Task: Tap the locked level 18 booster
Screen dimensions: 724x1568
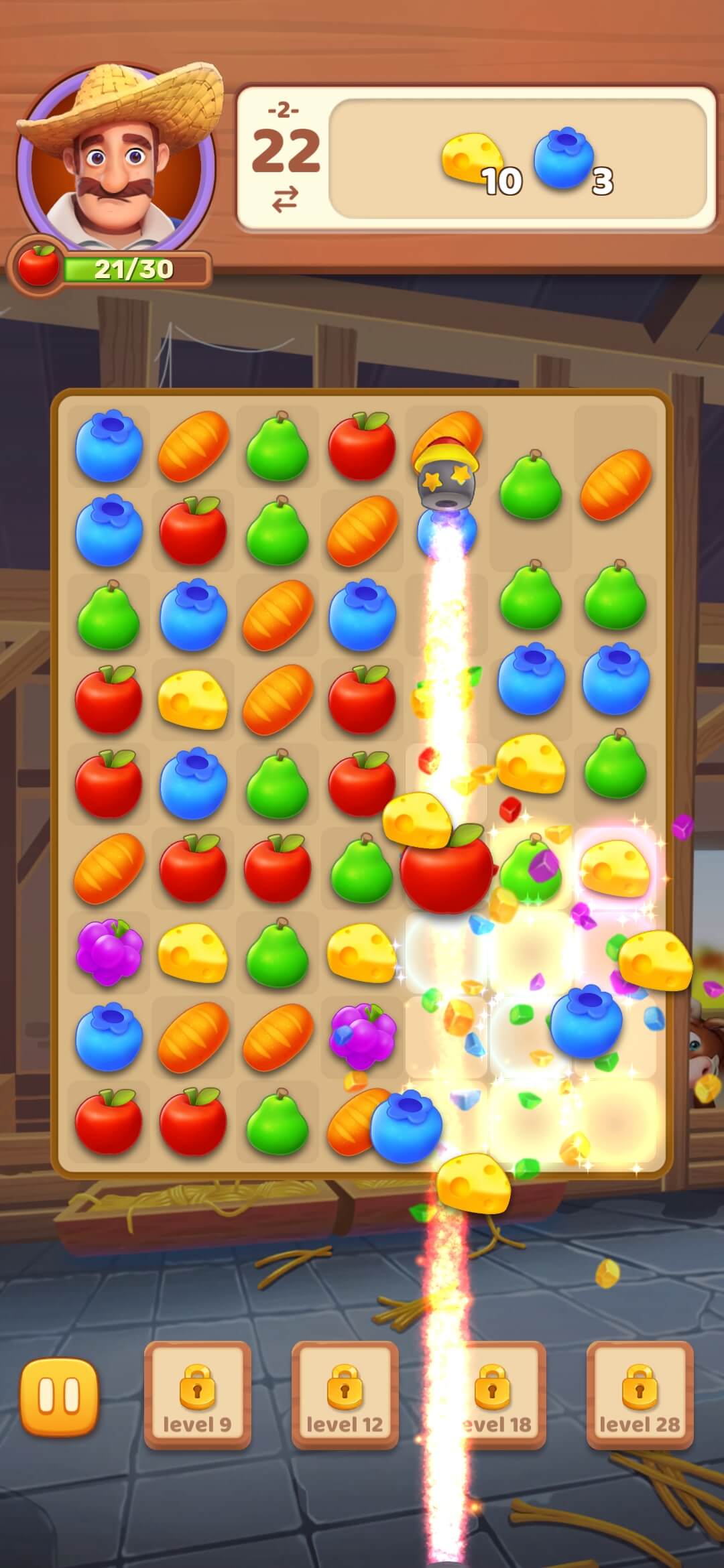Action: coord(493,1395)
